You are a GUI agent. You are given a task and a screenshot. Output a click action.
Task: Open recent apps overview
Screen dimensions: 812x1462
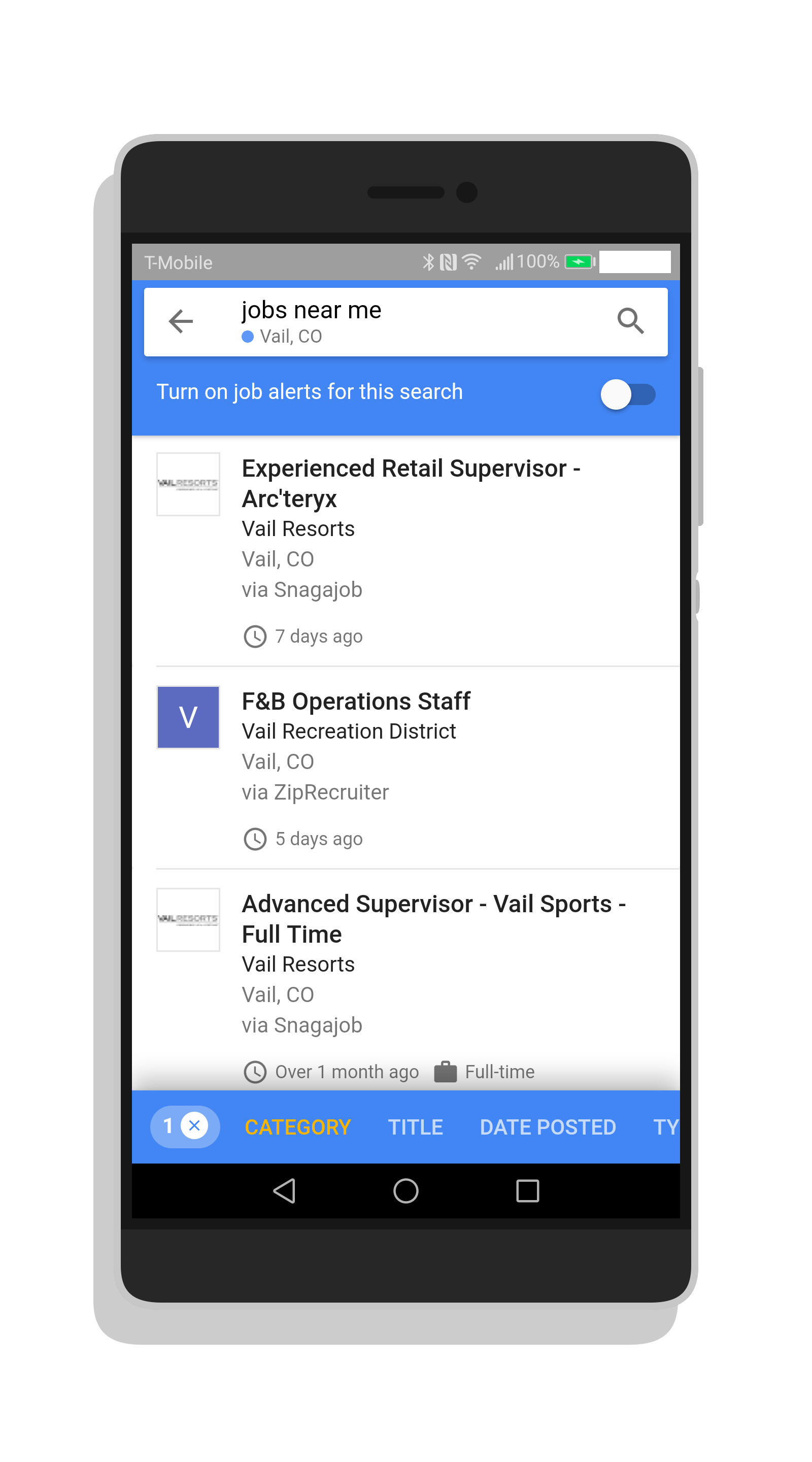tap(527, 1191)
